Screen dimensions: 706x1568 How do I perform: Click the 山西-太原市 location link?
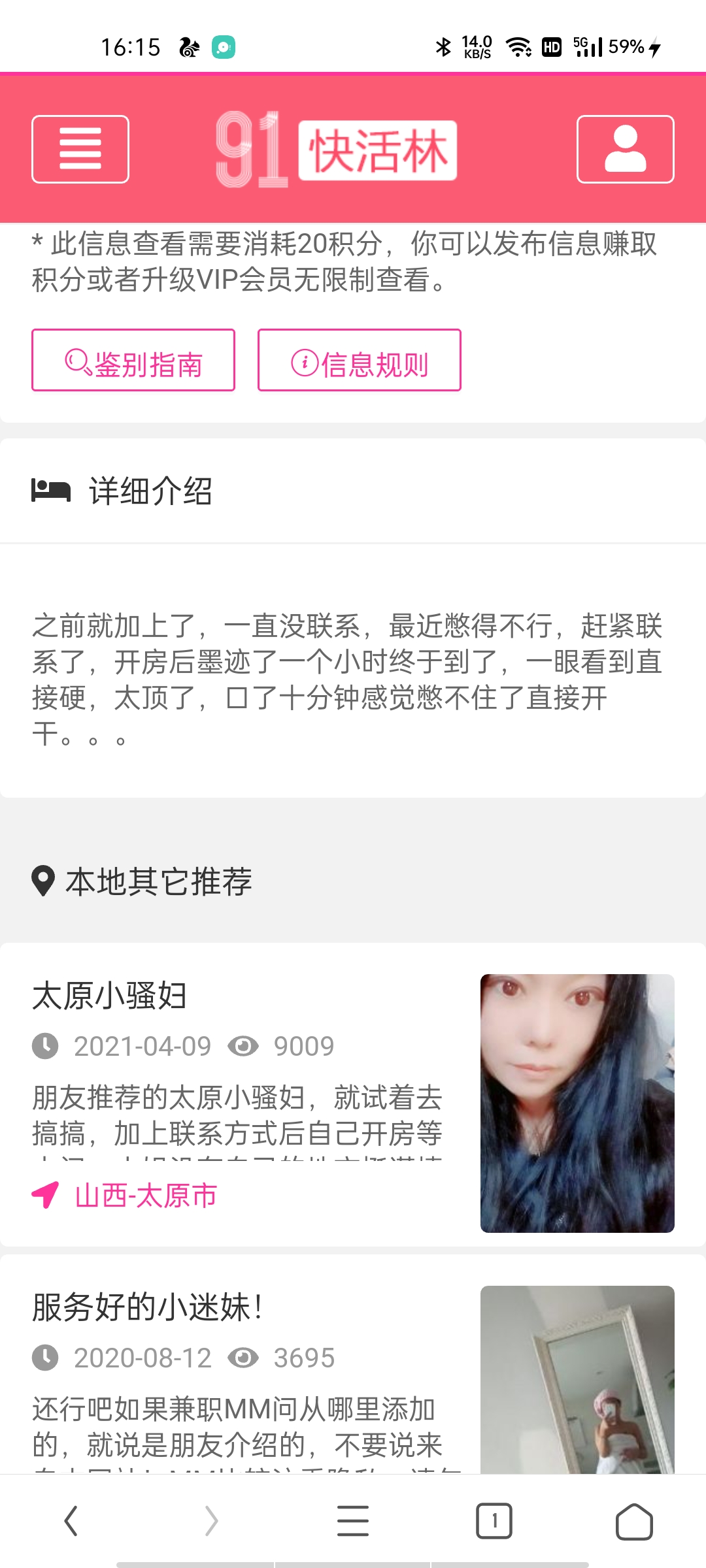tap(145, 1196)
